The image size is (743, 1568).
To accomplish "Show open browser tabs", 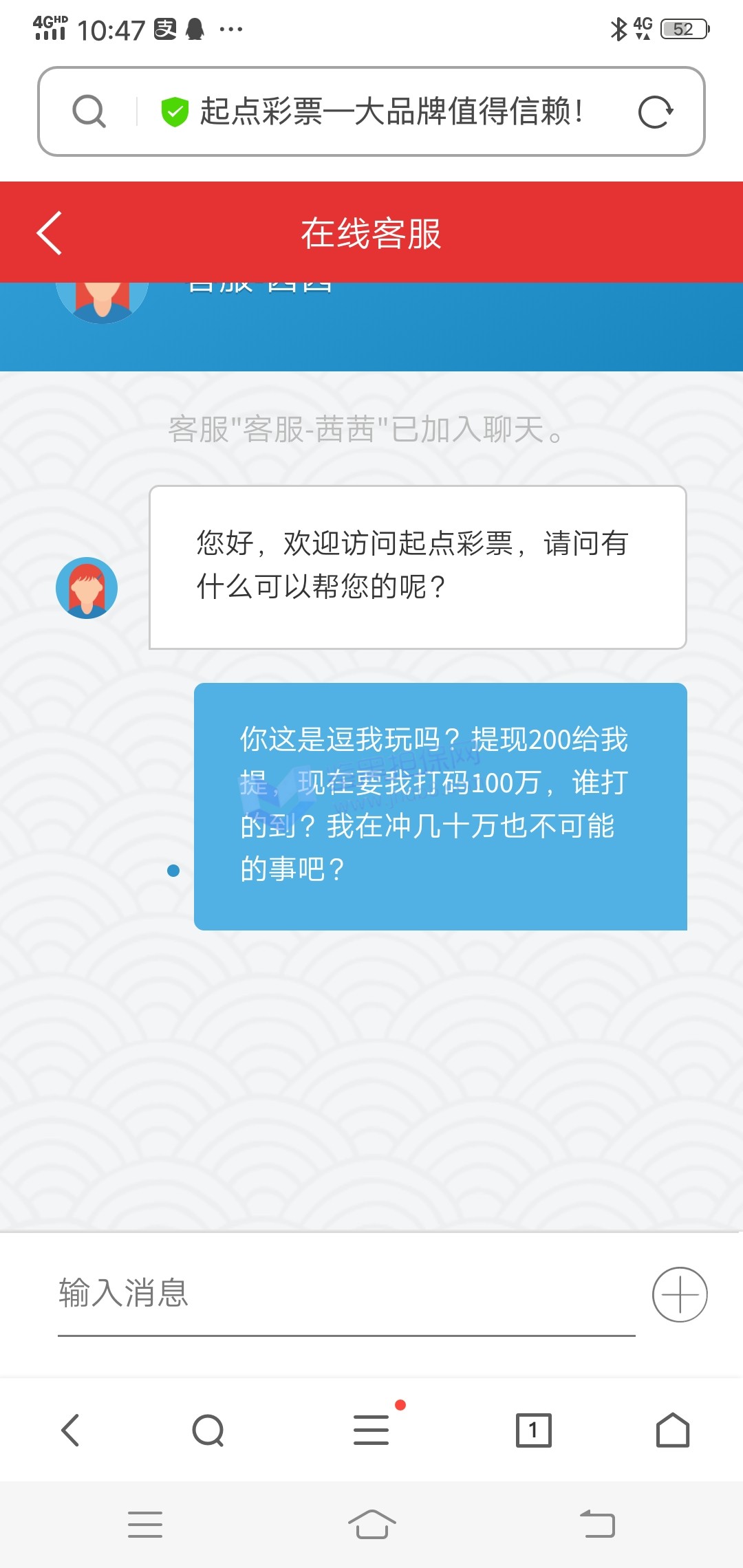I will click(x=534, y=1430).
